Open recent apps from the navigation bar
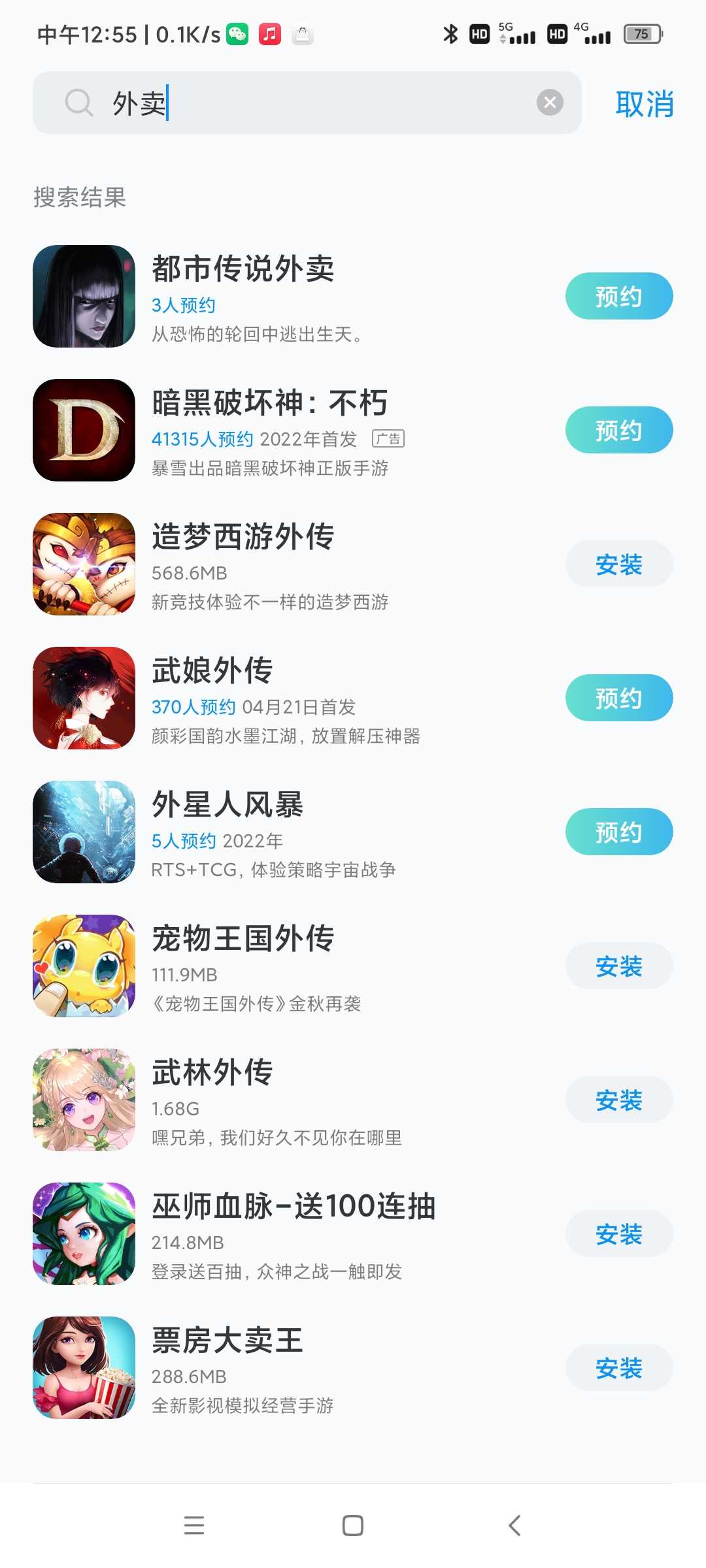This screenshot has height=1568, width=706. [x=194, y=1526]
